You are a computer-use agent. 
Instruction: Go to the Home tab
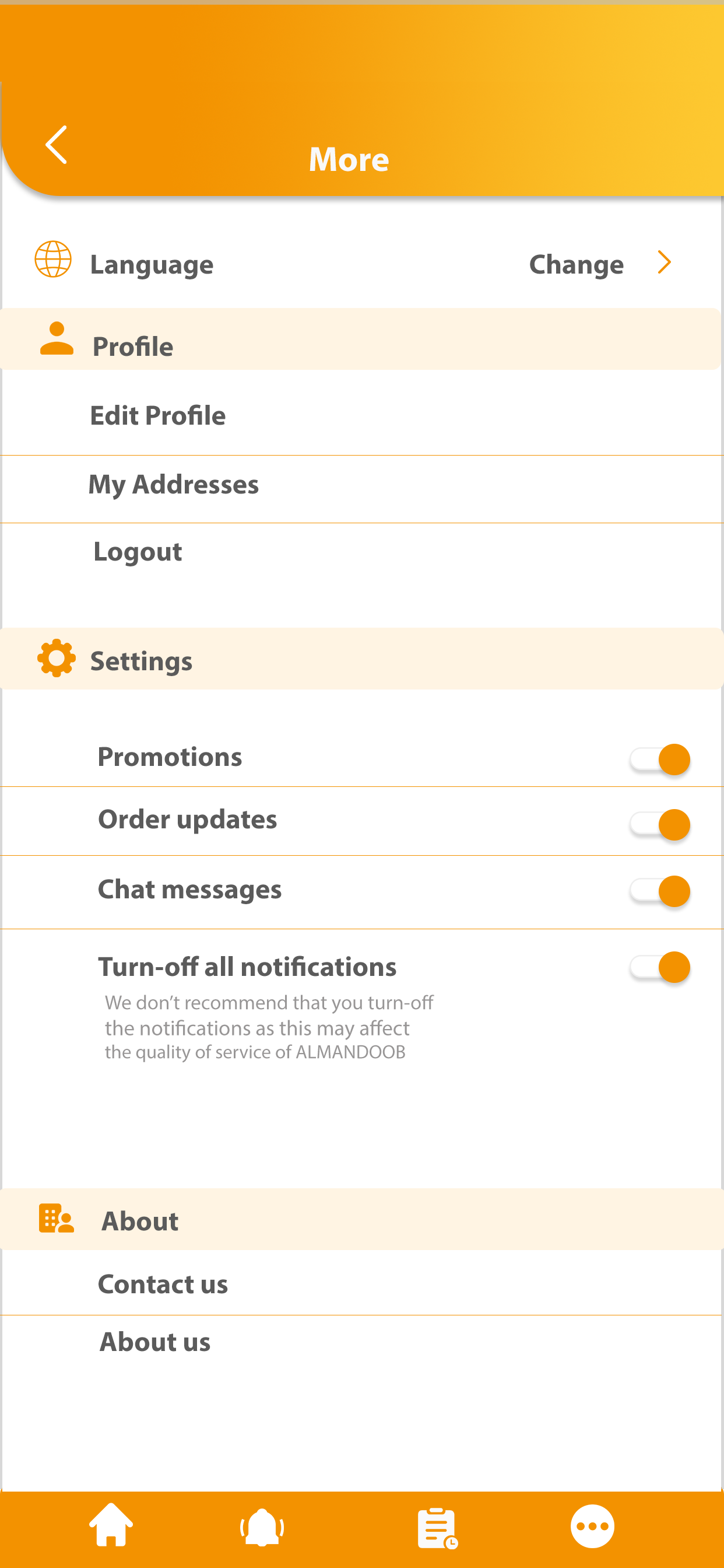tap(111, 1525)
